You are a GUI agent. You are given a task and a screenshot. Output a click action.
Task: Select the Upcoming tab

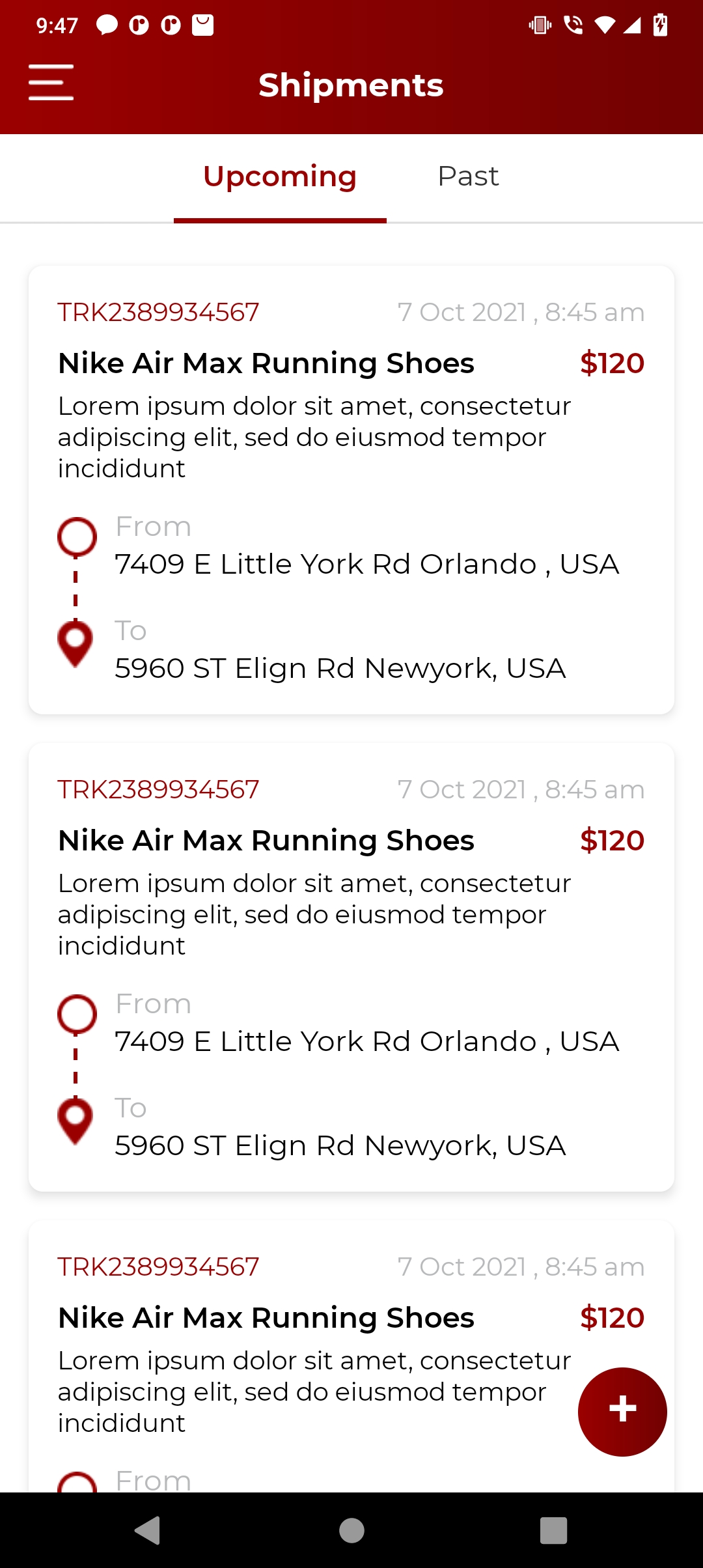pos(280,176)
